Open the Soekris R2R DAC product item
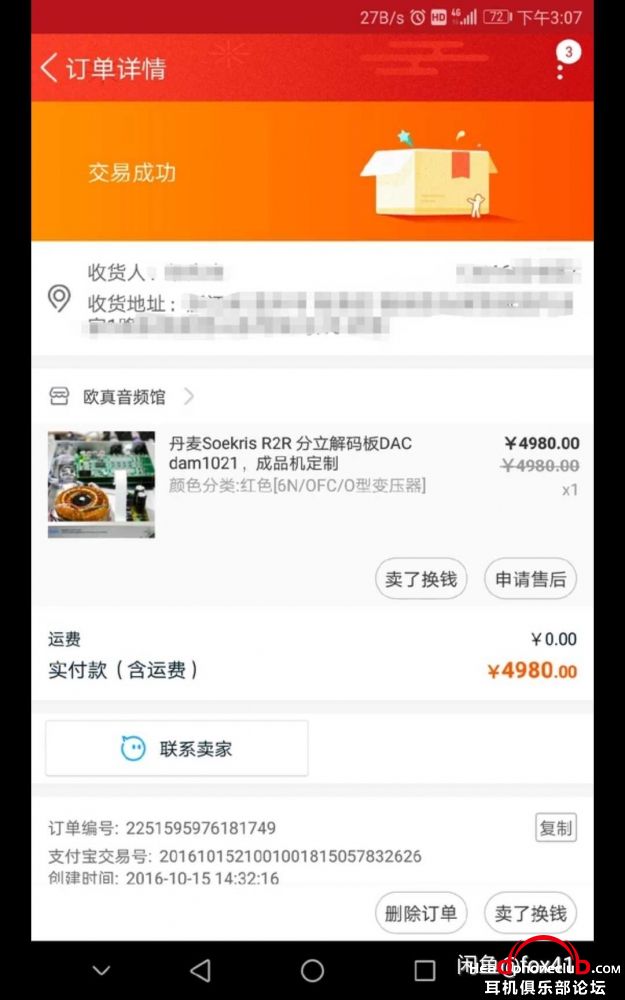This screenshot has height=1000, width=625. click(x=290, y=464)
